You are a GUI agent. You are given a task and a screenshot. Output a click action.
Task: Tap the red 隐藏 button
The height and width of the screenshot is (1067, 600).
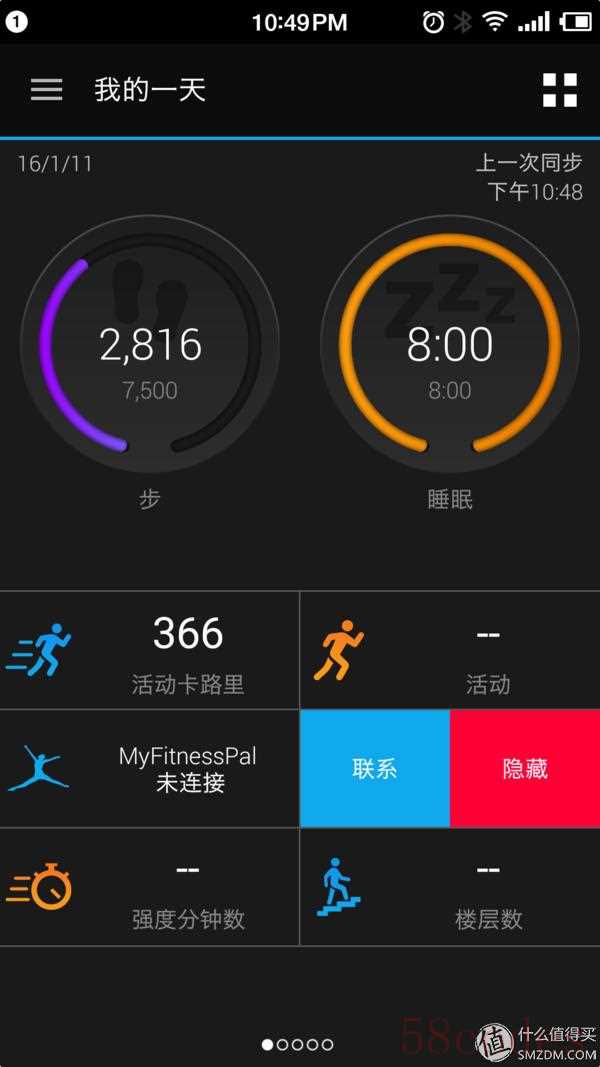525,769
